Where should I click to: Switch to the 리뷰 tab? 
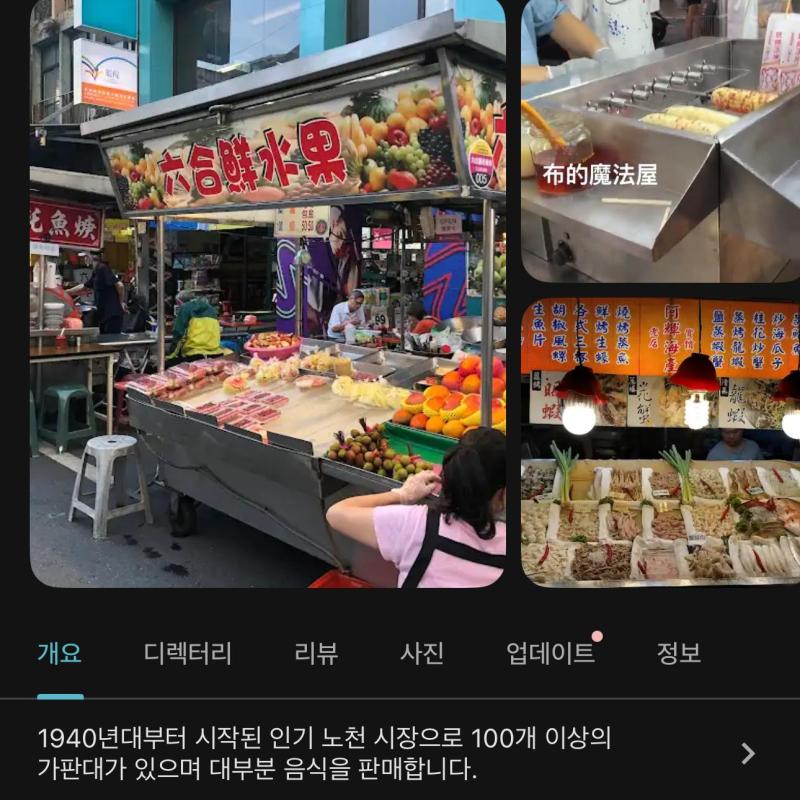tap(316, 654)
